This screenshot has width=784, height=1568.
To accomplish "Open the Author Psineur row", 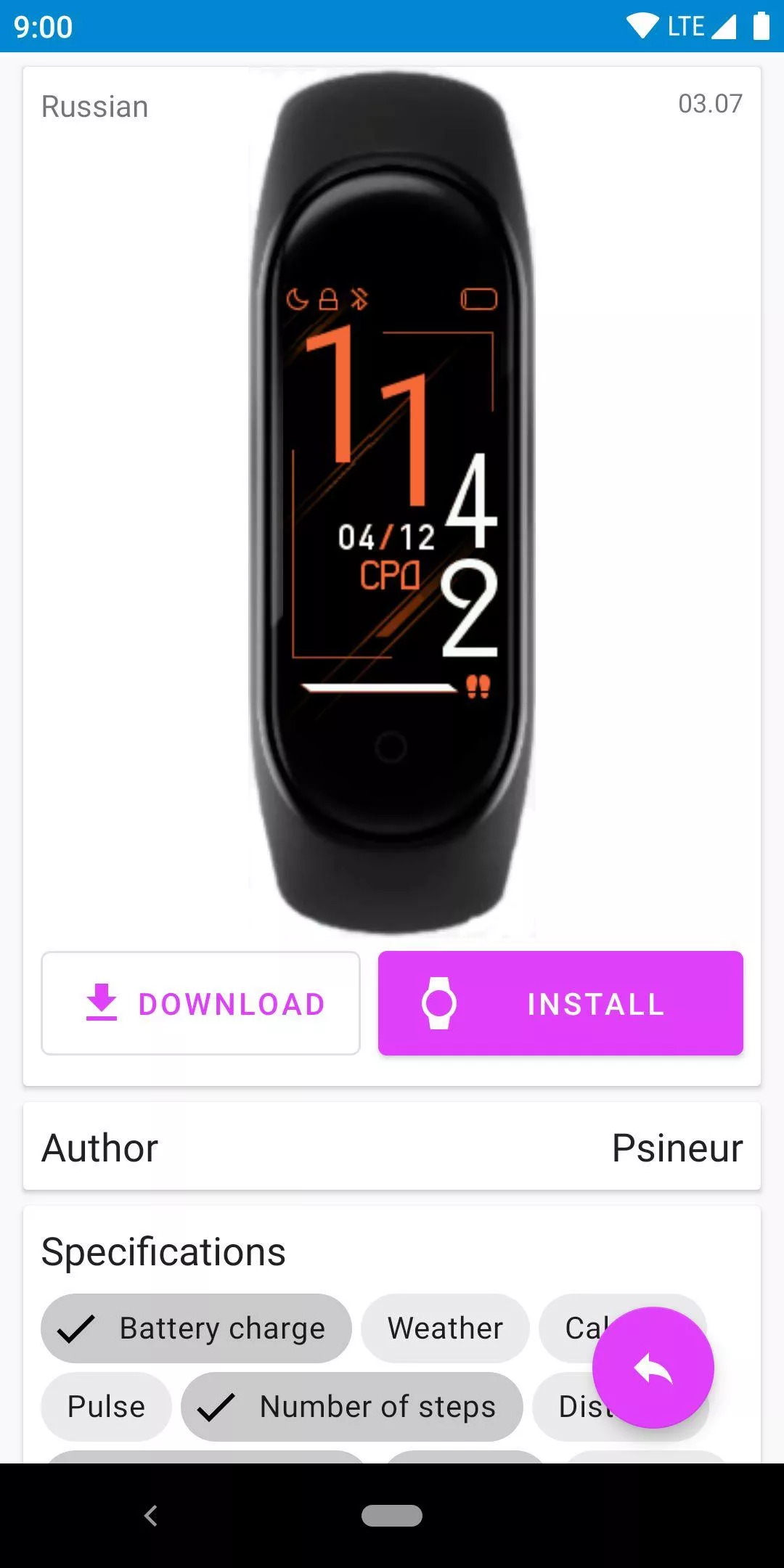I will 392,1147.
